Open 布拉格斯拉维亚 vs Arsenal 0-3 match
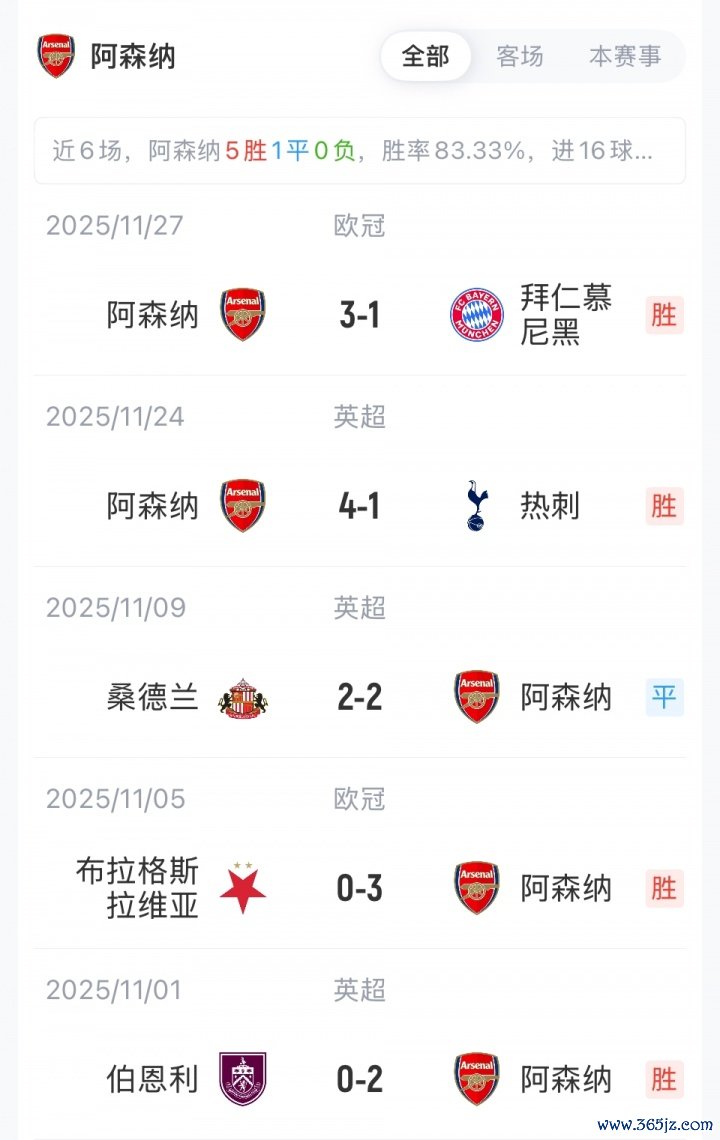Screen dimensions: 720x1140 [x=360, y=888]
